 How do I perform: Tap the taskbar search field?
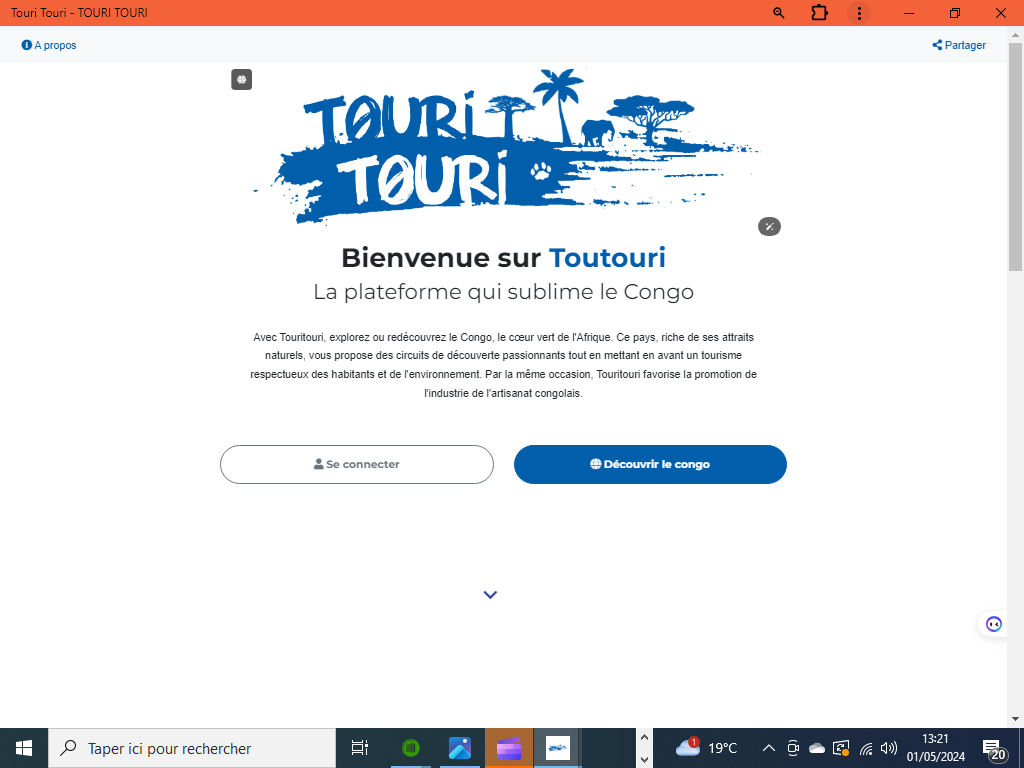tap(192, 748)
